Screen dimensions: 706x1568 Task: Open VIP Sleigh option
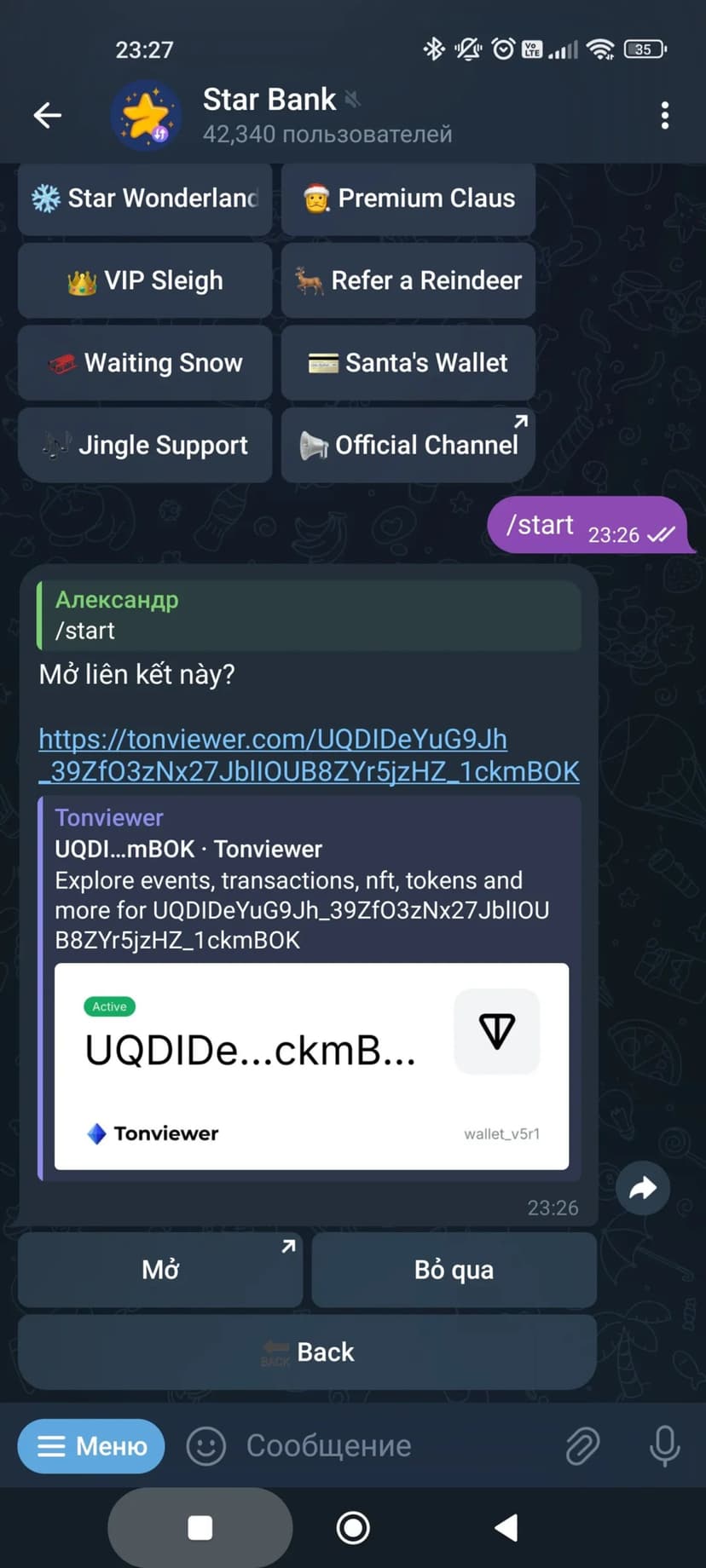tap(145, 280)
